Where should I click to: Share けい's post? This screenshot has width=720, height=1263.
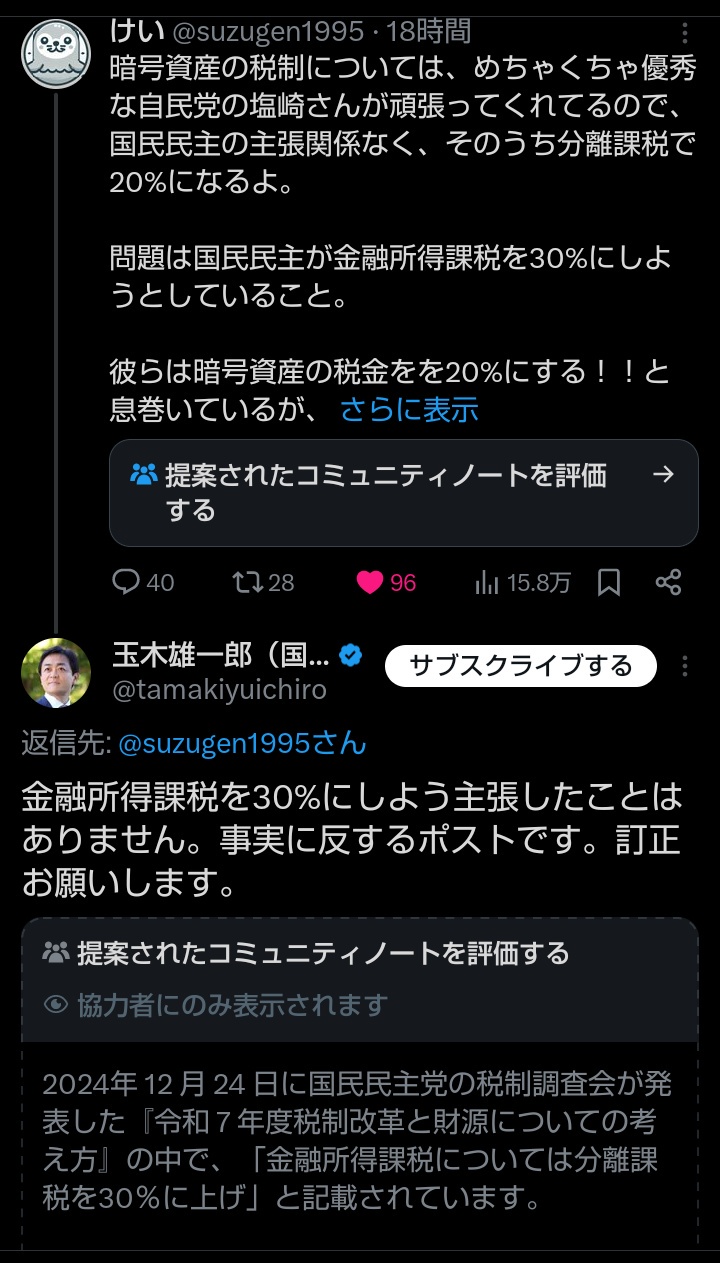668,582
